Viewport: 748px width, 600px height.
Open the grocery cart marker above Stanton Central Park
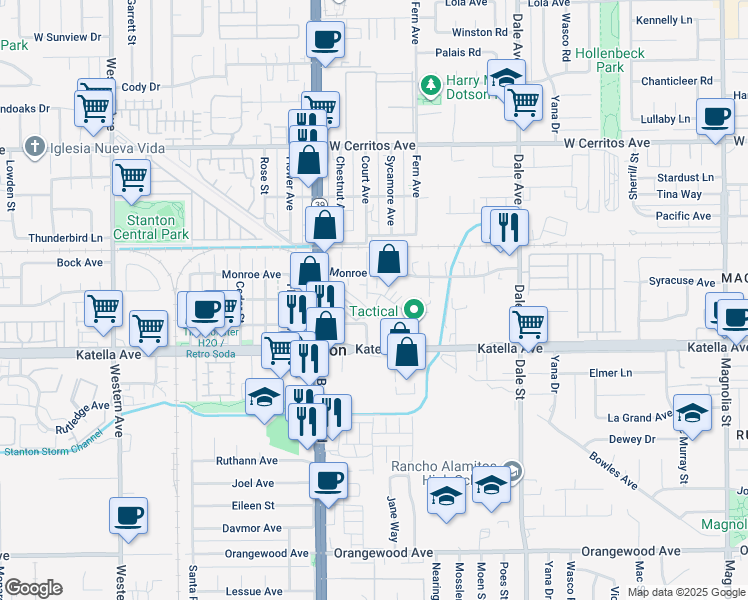132,182
